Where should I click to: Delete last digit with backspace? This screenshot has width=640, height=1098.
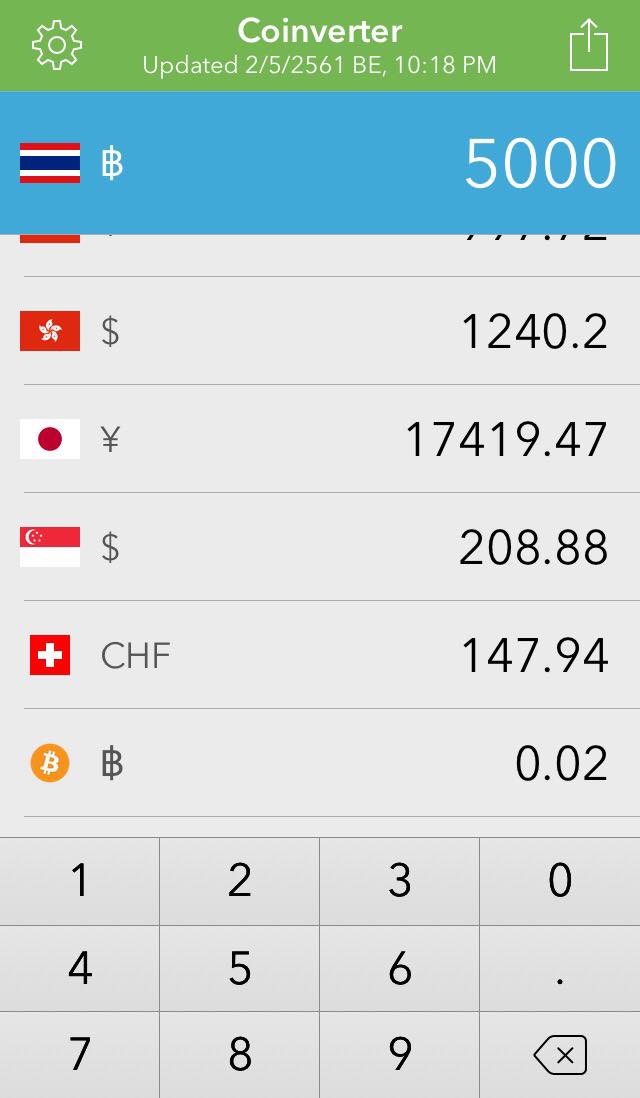coord(559,1055)
